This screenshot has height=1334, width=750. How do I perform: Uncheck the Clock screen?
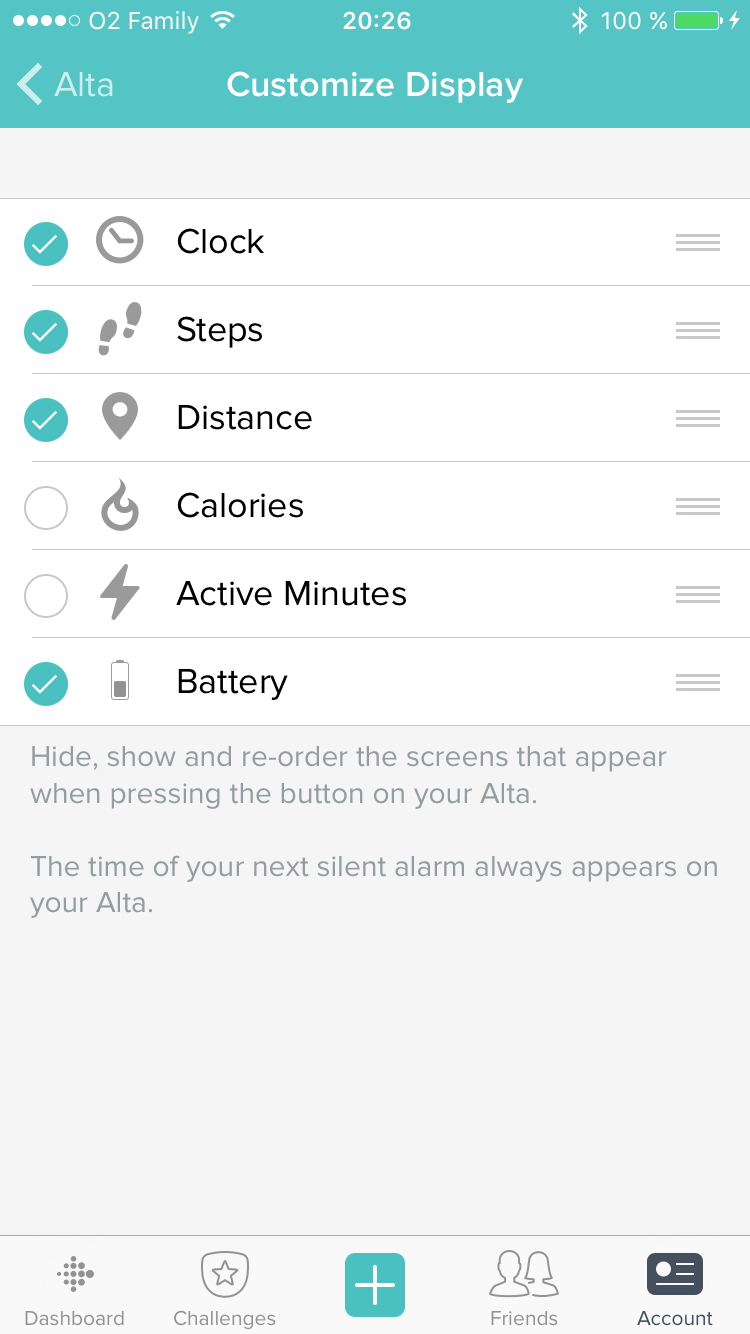[x=46, y=243]
